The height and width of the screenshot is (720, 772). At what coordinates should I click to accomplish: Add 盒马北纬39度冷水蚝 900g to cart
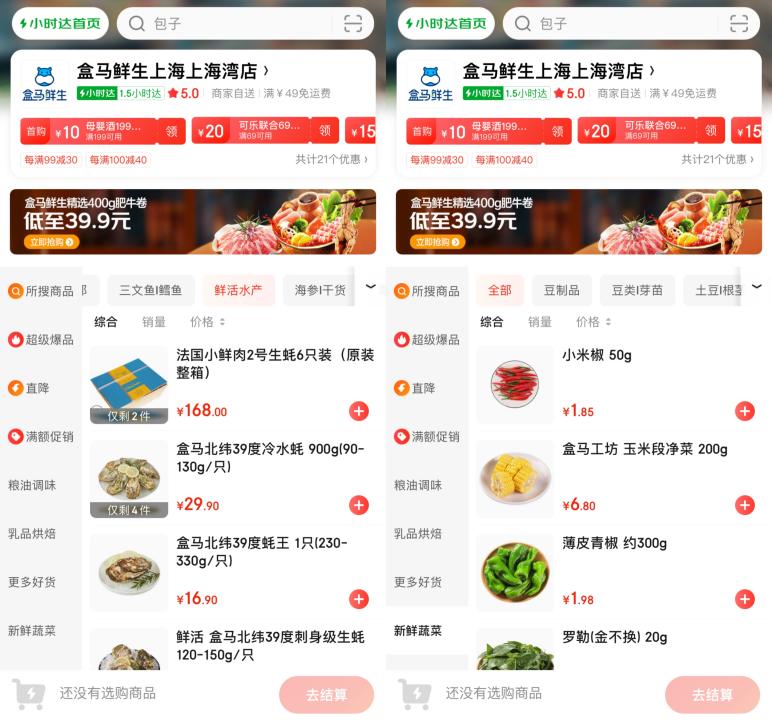click(x=359, y=505)
